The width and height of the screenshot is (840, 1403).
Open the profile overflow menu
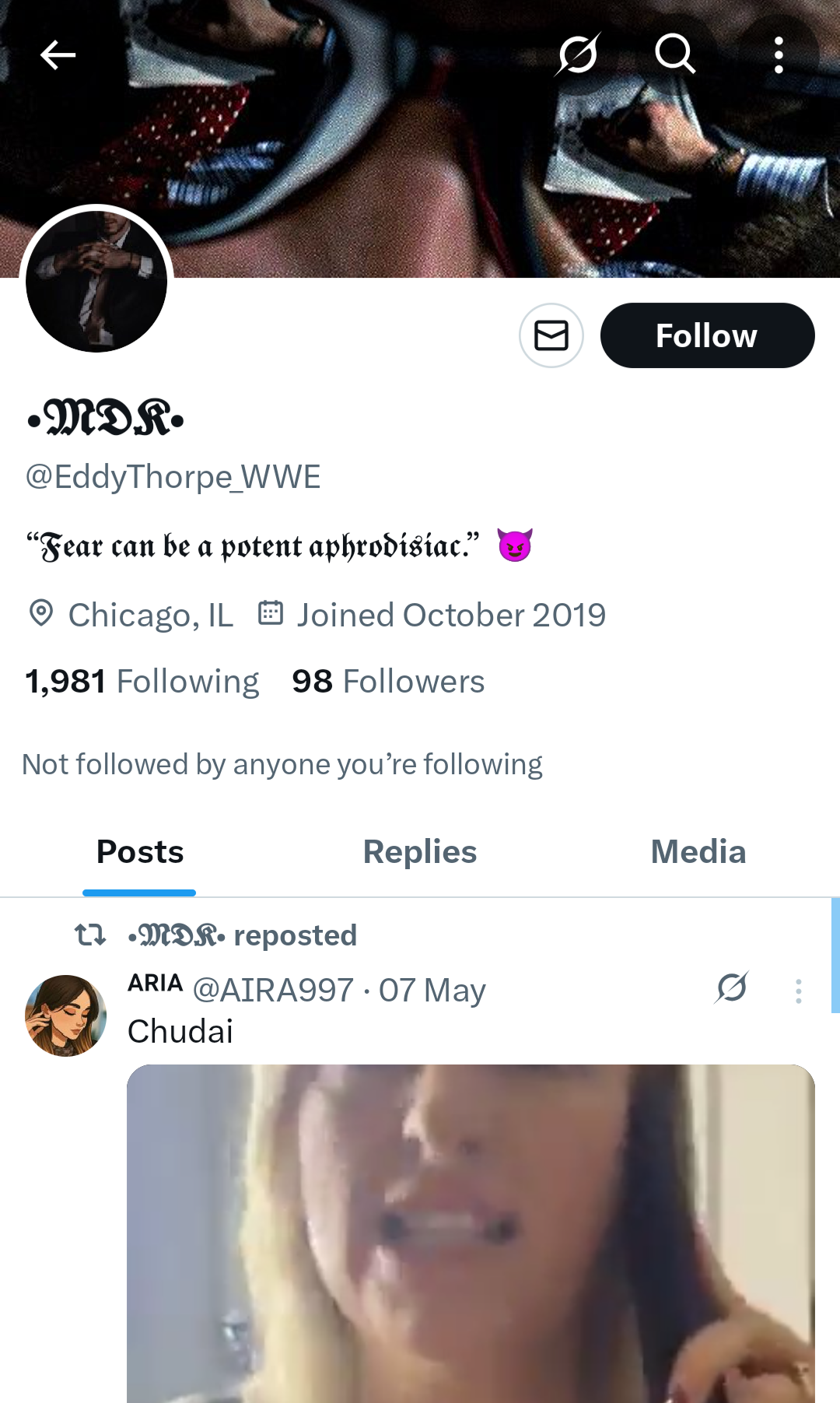click(x=778, y=54)
